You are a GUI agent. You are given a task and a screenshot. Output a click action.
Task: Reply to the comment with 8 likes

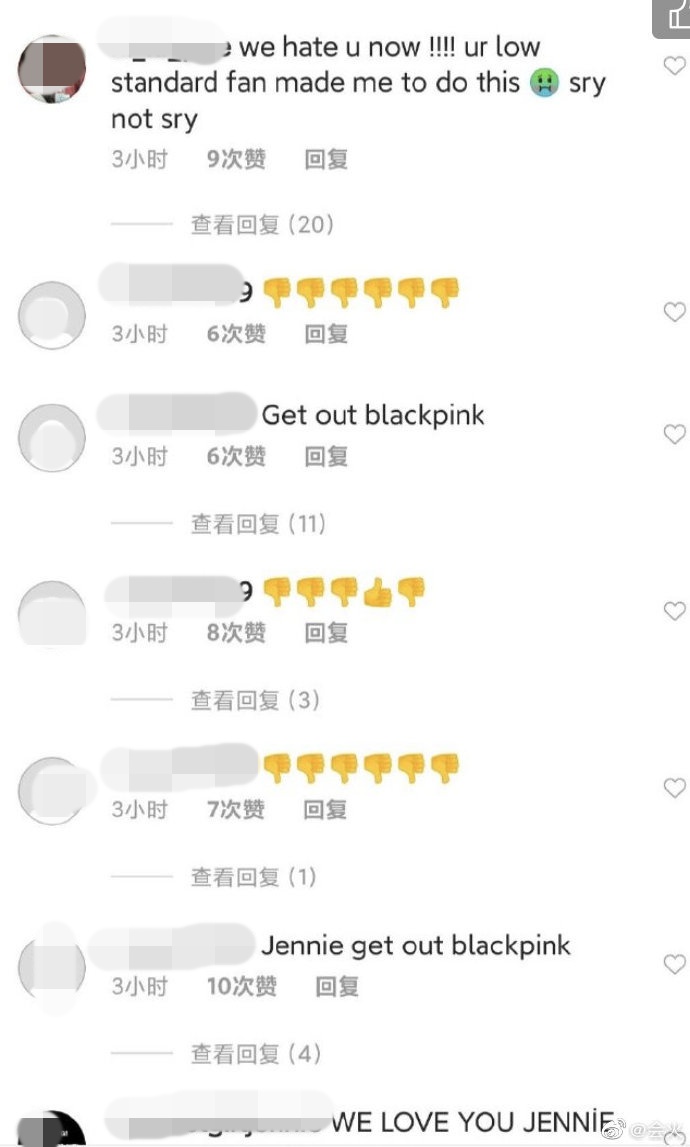coord(325,633)
